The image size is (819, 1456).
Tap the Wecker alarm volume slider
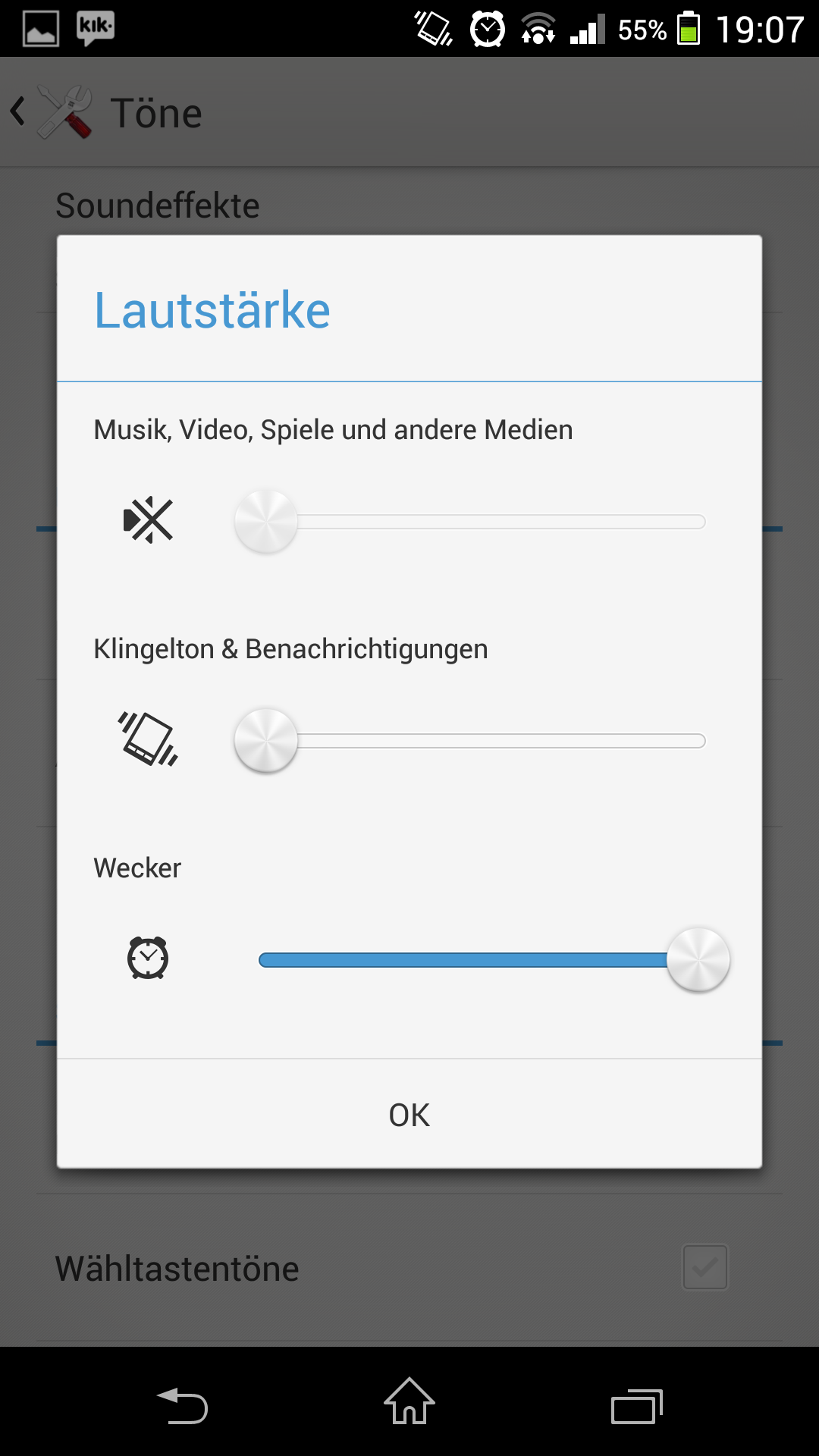pyautogui.click(x=493, y=960)
